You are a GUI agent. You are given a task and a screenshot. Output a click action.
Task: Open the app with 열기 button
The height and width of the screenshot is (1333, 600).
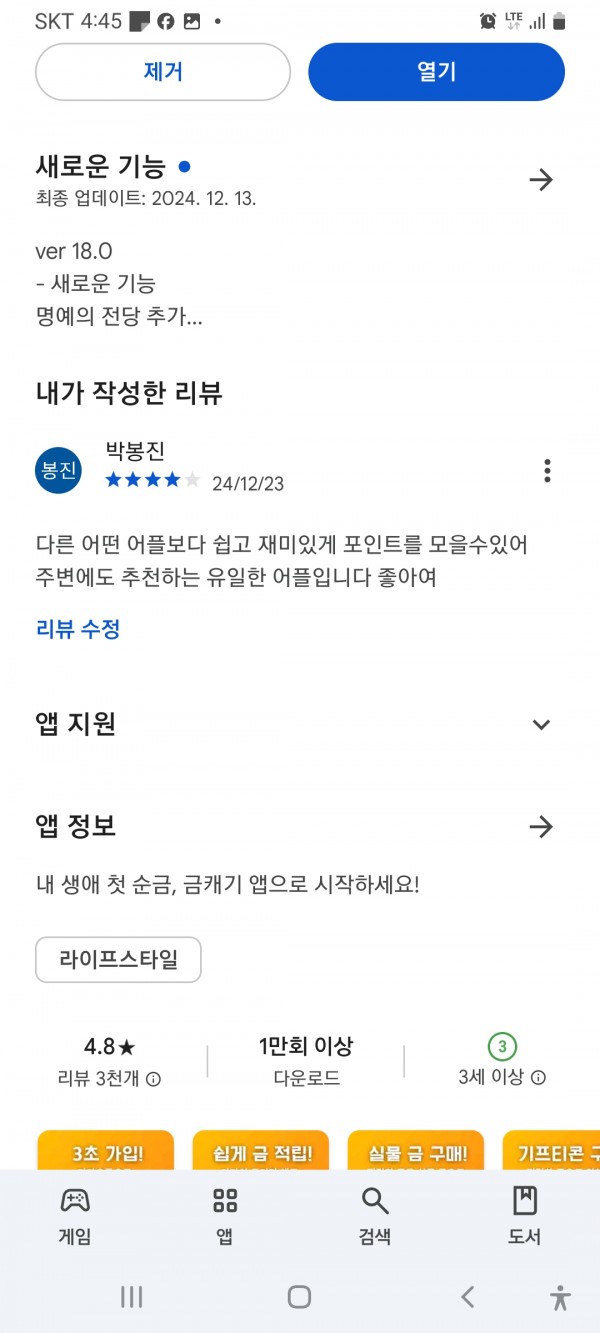436,72
